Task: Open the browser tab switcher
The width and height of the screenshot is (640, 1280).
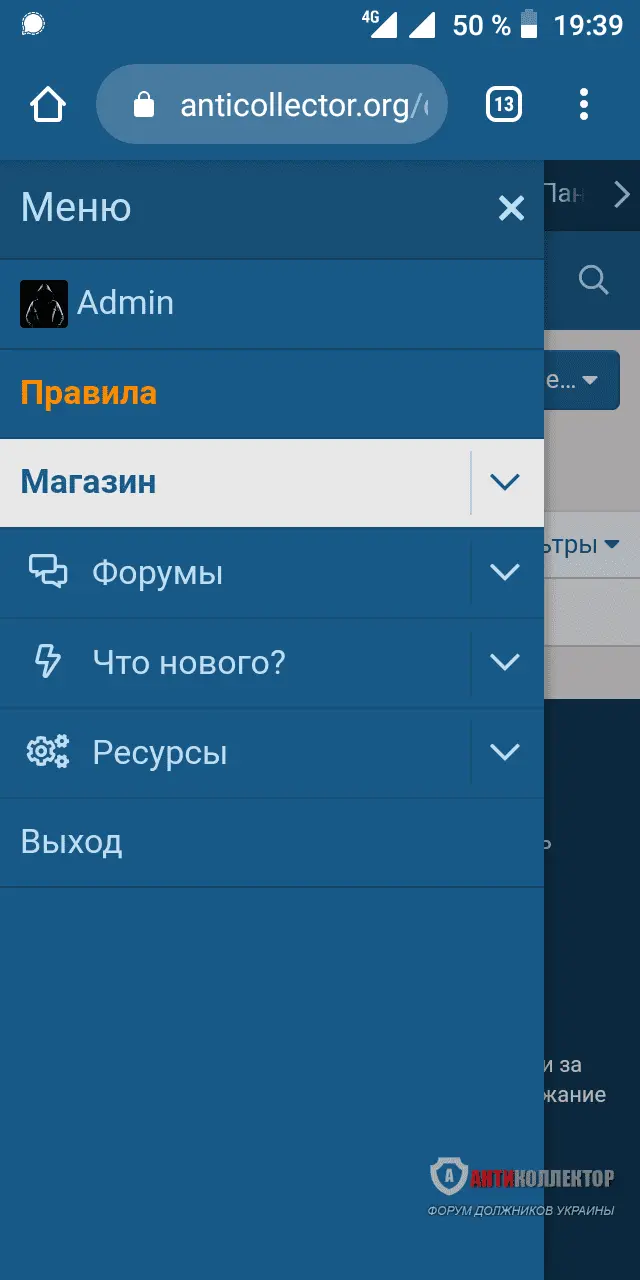Action: coord(504,105)
